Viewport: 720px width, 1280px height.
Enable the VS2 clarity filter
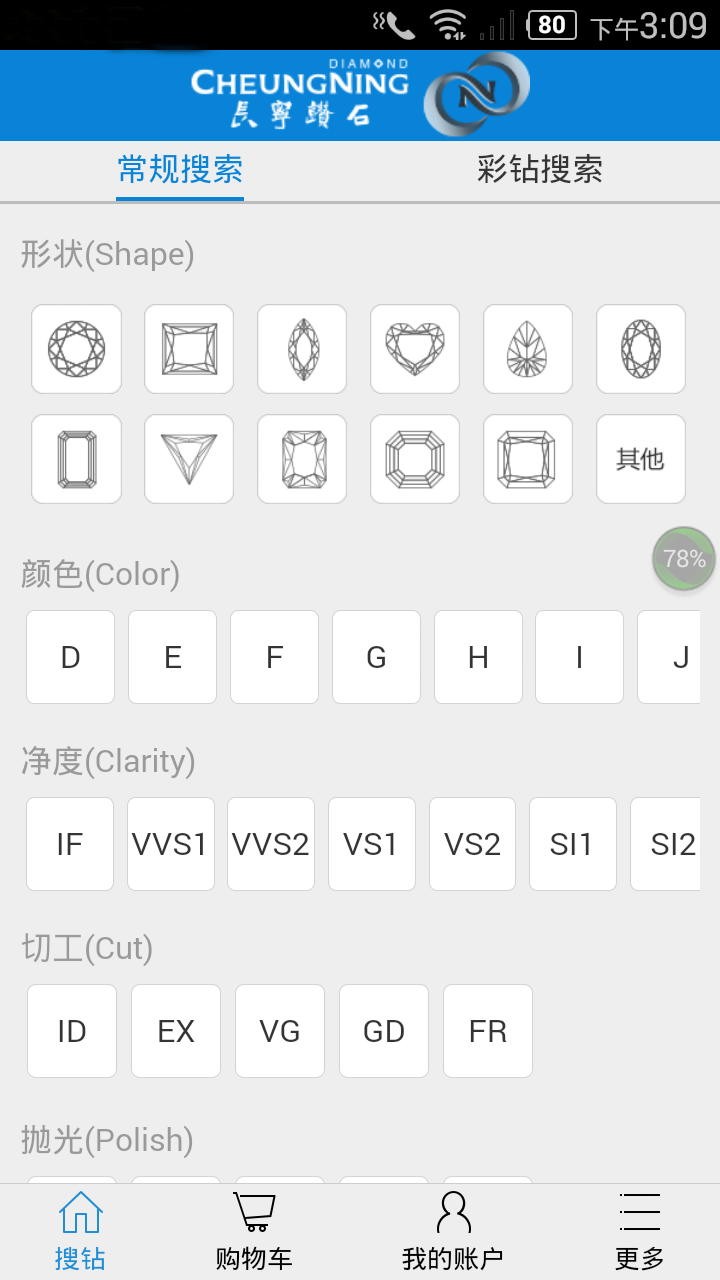[471, 844]
